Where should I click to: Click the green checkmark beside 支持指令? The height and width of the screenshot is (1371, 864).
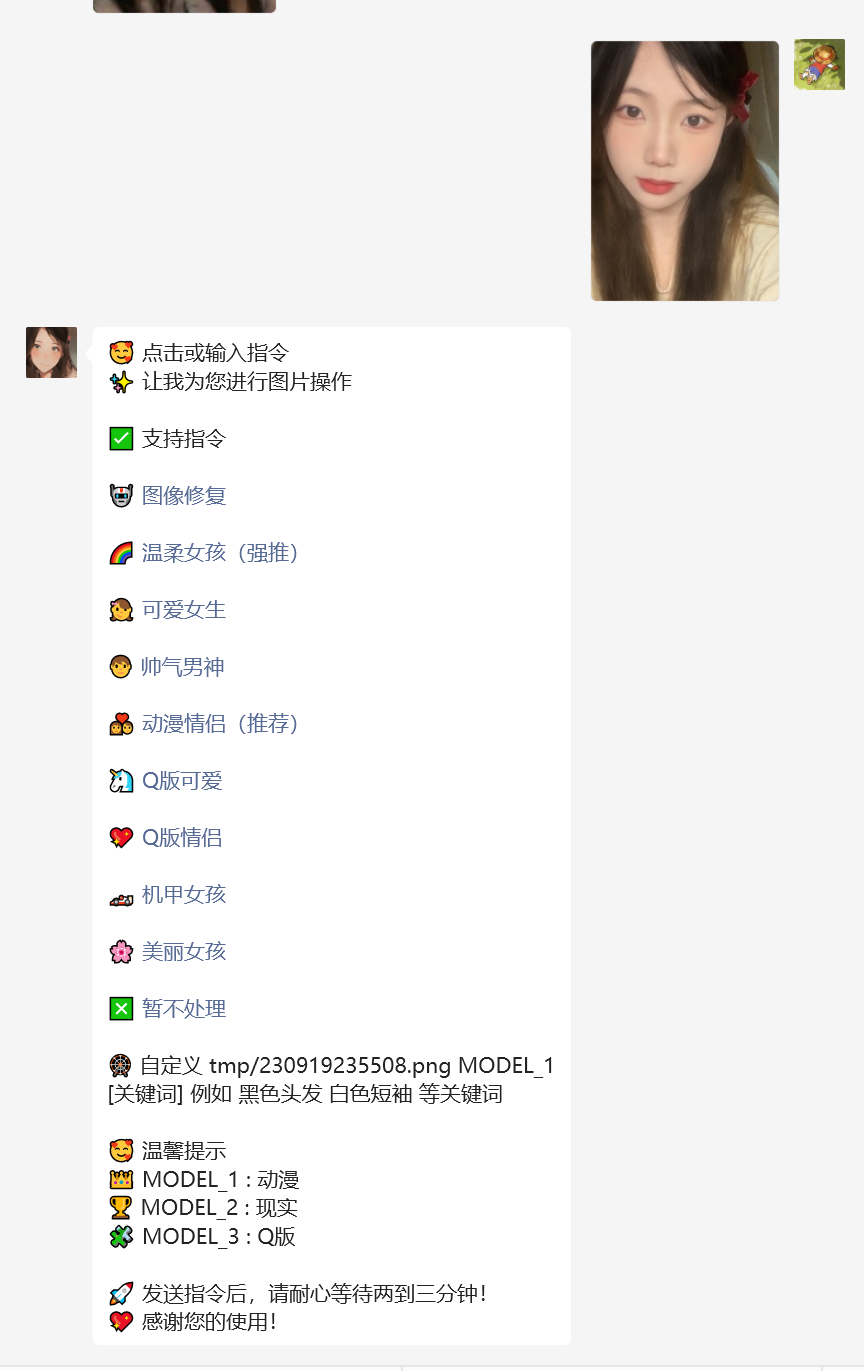pos(120,438)
